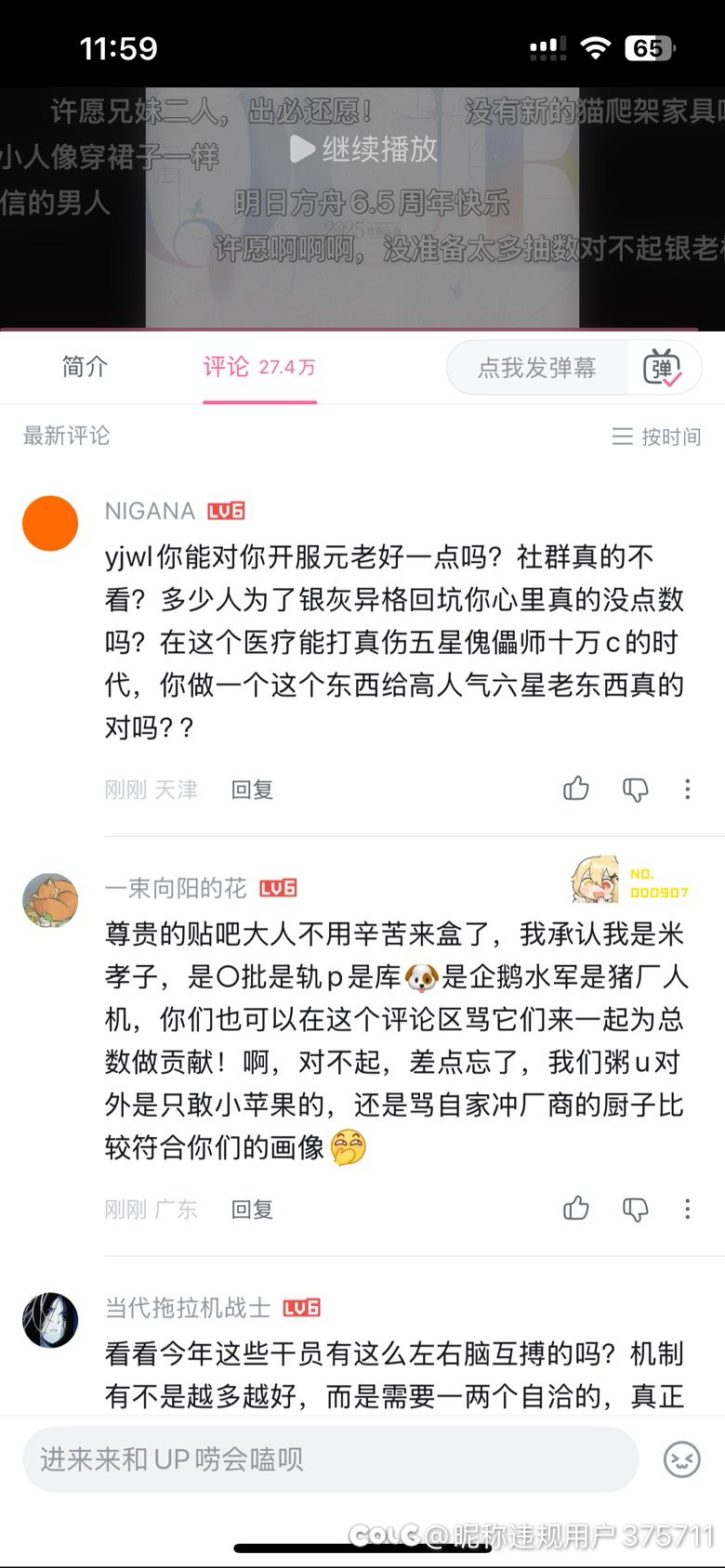Like 一束向阳的花's comment
The width and height of the screenshot is (725, 1568).
[576, 1209]
